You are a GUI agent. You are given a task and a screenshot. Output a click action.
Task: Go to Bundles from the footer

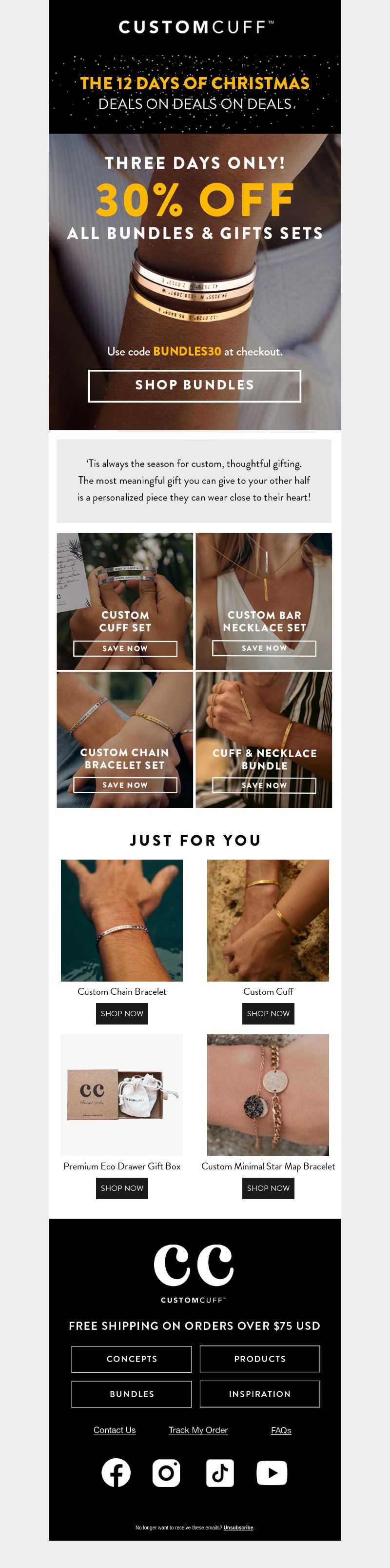(132, 1394)
